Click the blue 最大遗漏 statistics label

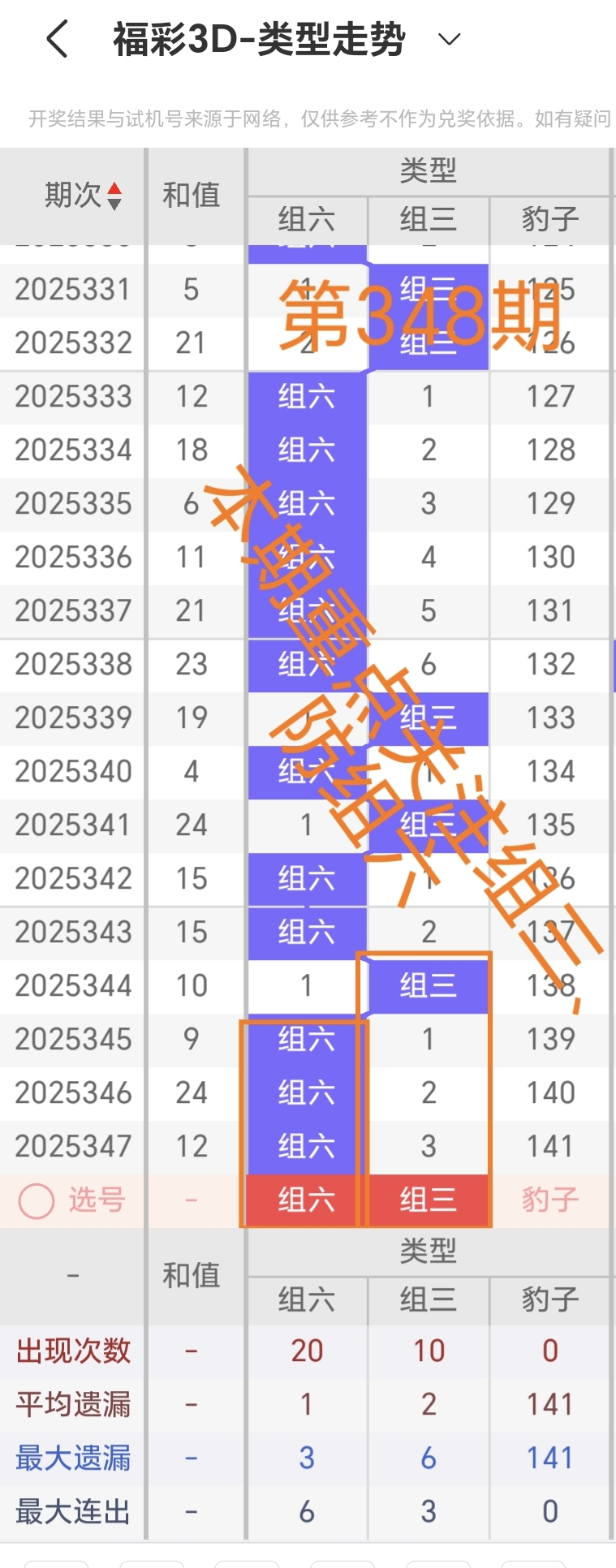point(72,1457)
